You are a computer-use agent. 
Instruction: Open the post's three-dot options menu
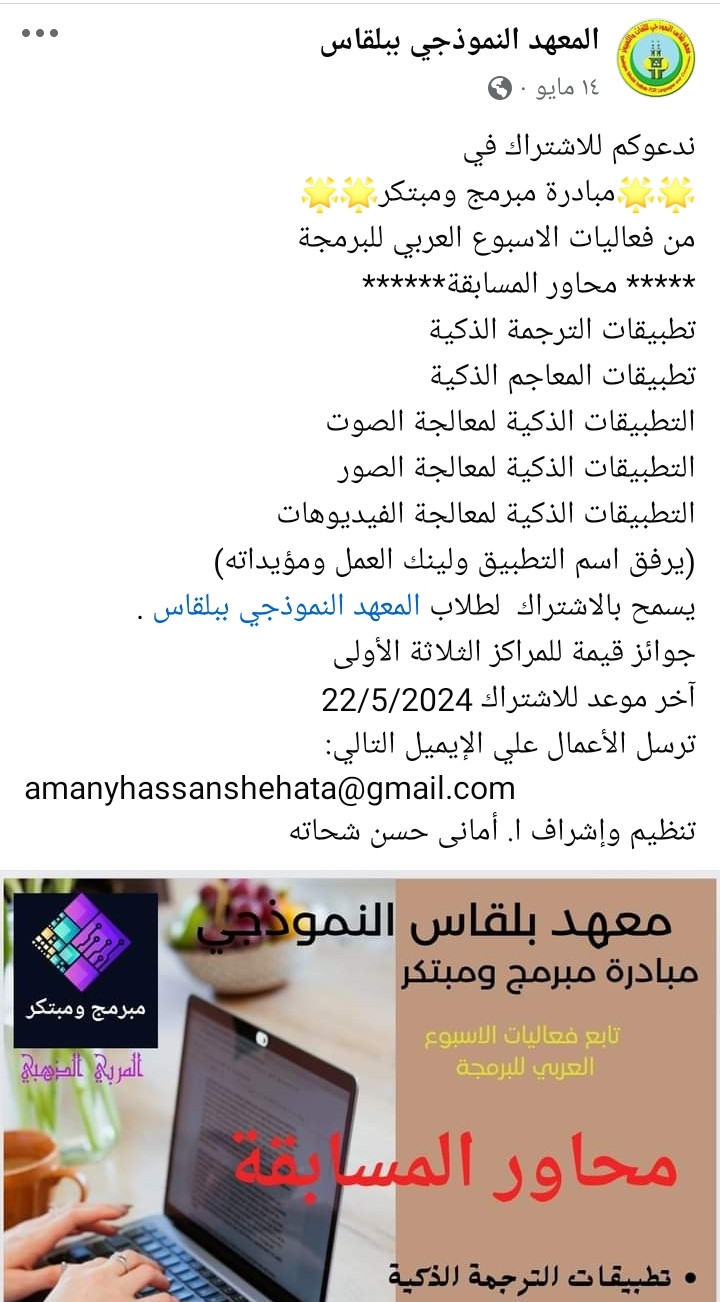(40, 34)
